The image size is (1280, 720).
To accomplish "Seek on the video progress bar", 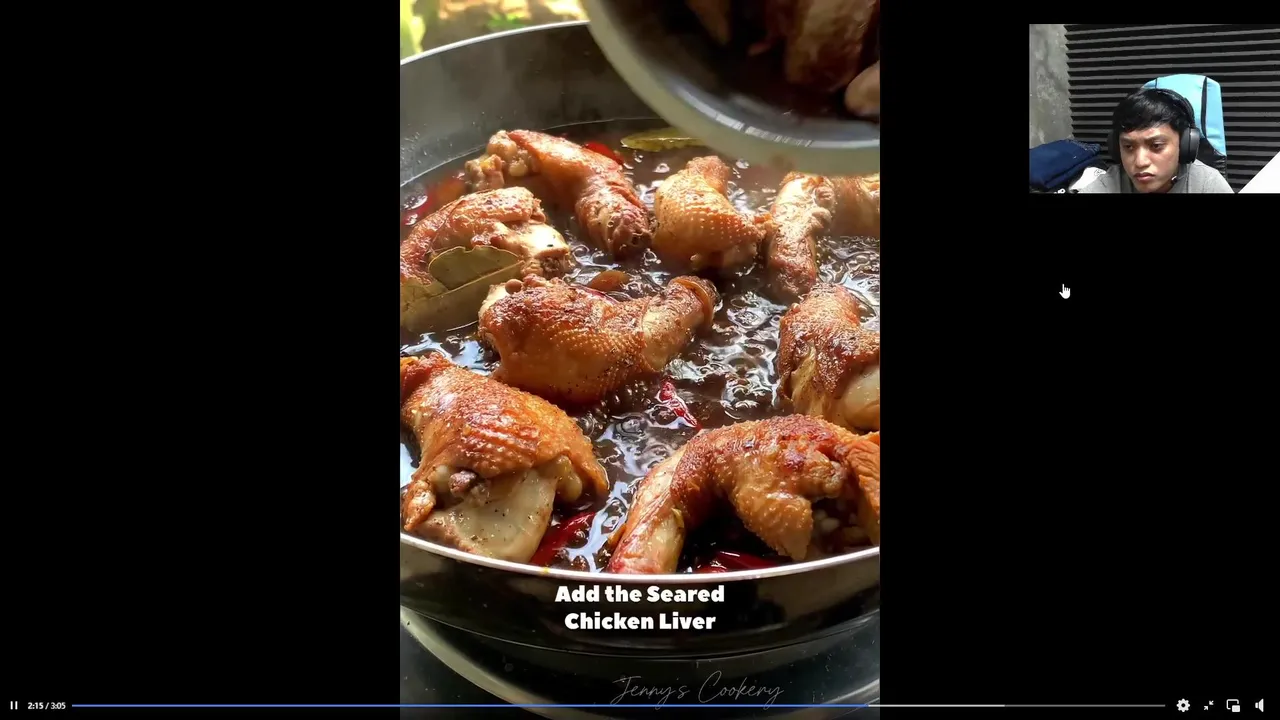I will [618, 706].
